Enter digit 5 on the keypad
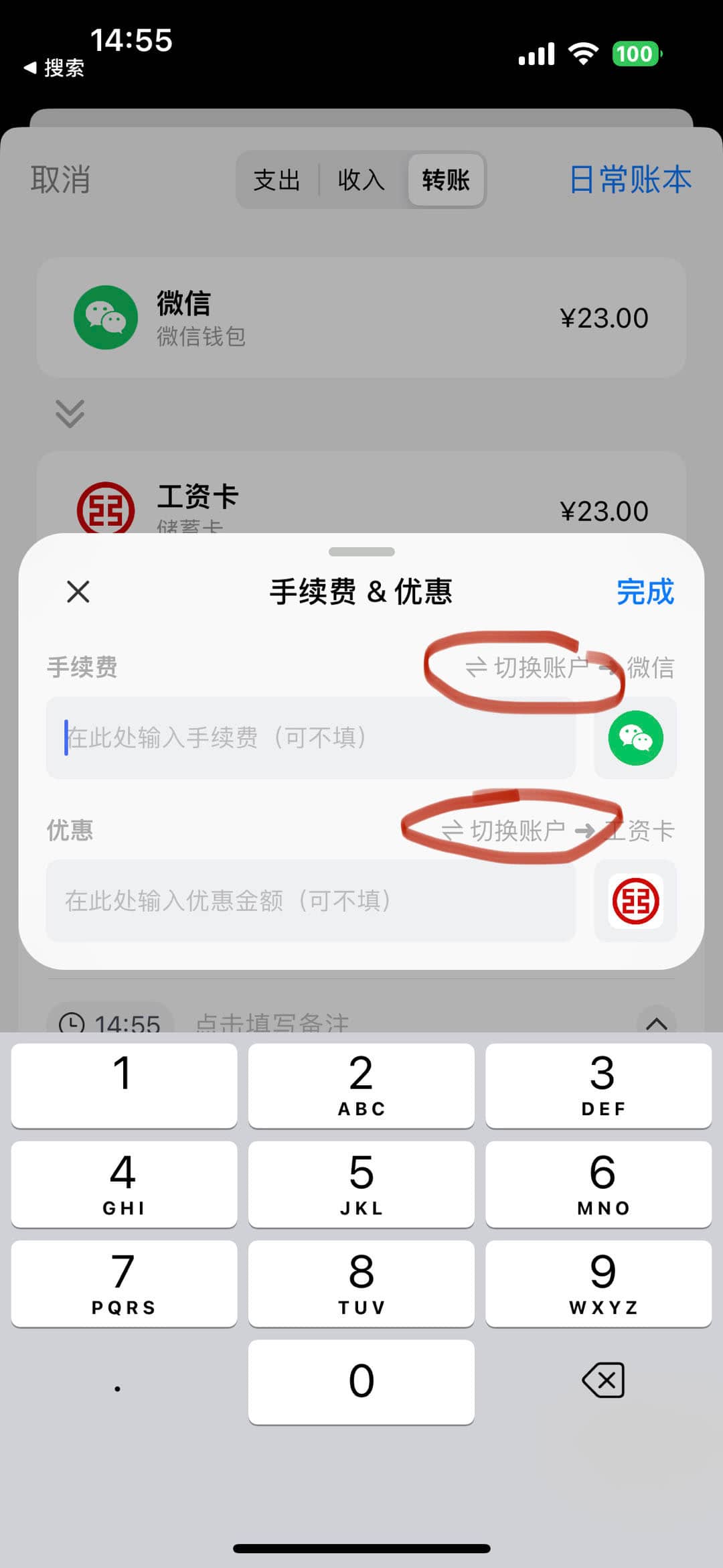Screen dimensions: 723x1568 click(x=361, y=1184)
